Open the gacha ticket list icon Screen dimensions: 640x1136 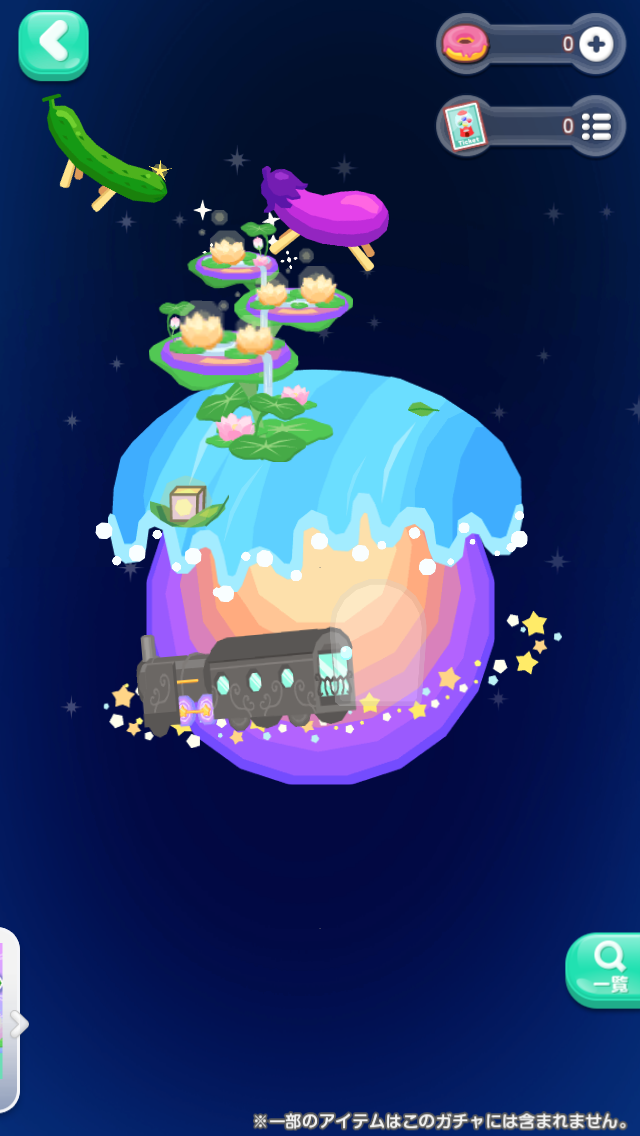pos(596,126)
